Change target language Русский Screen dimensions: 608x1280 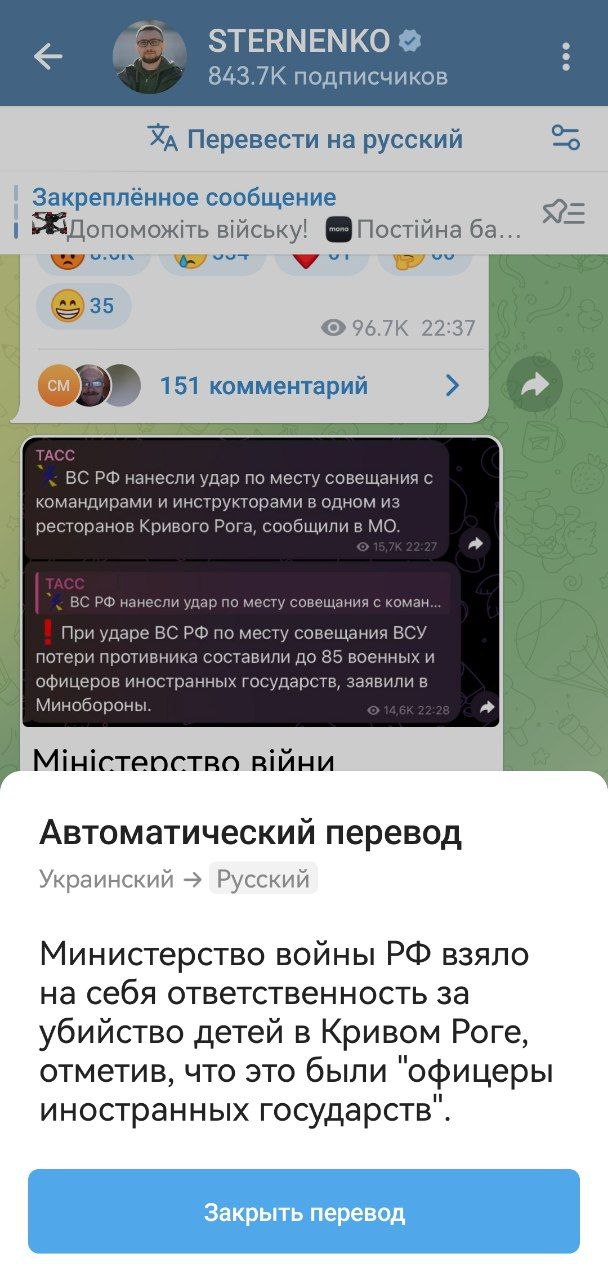[263, 879]
